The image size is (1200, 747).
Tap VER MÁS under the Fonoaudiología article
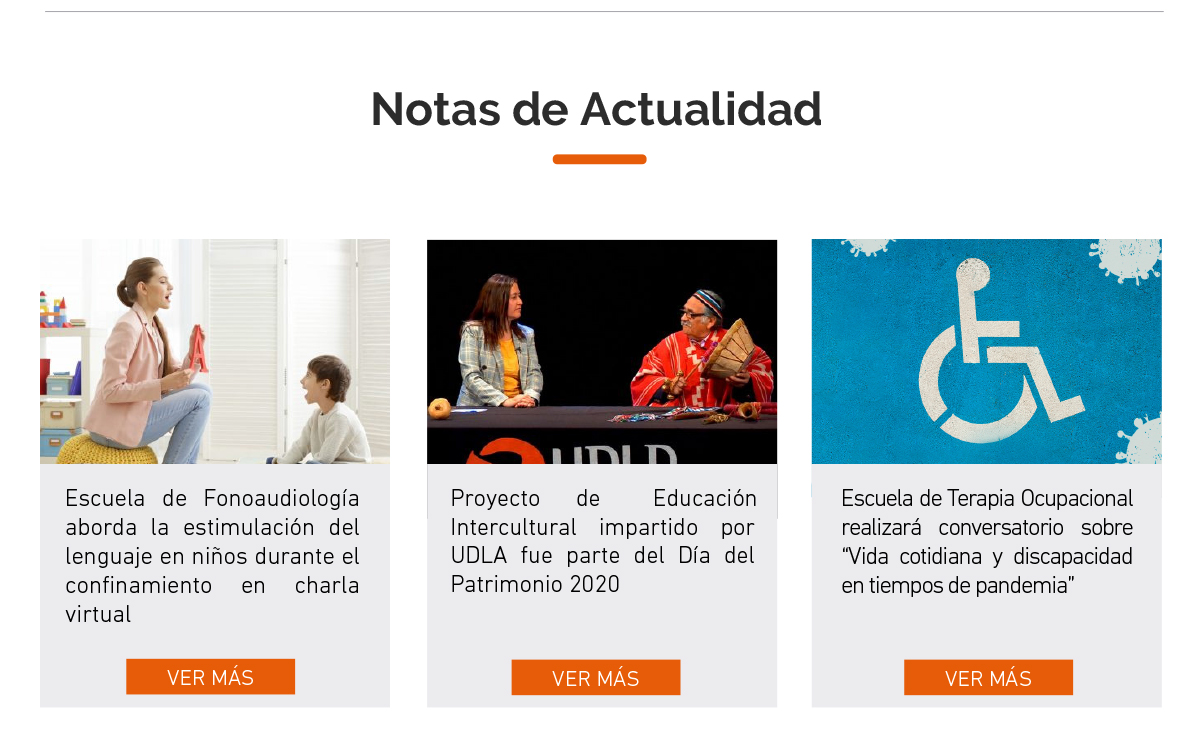coord(210,677)
